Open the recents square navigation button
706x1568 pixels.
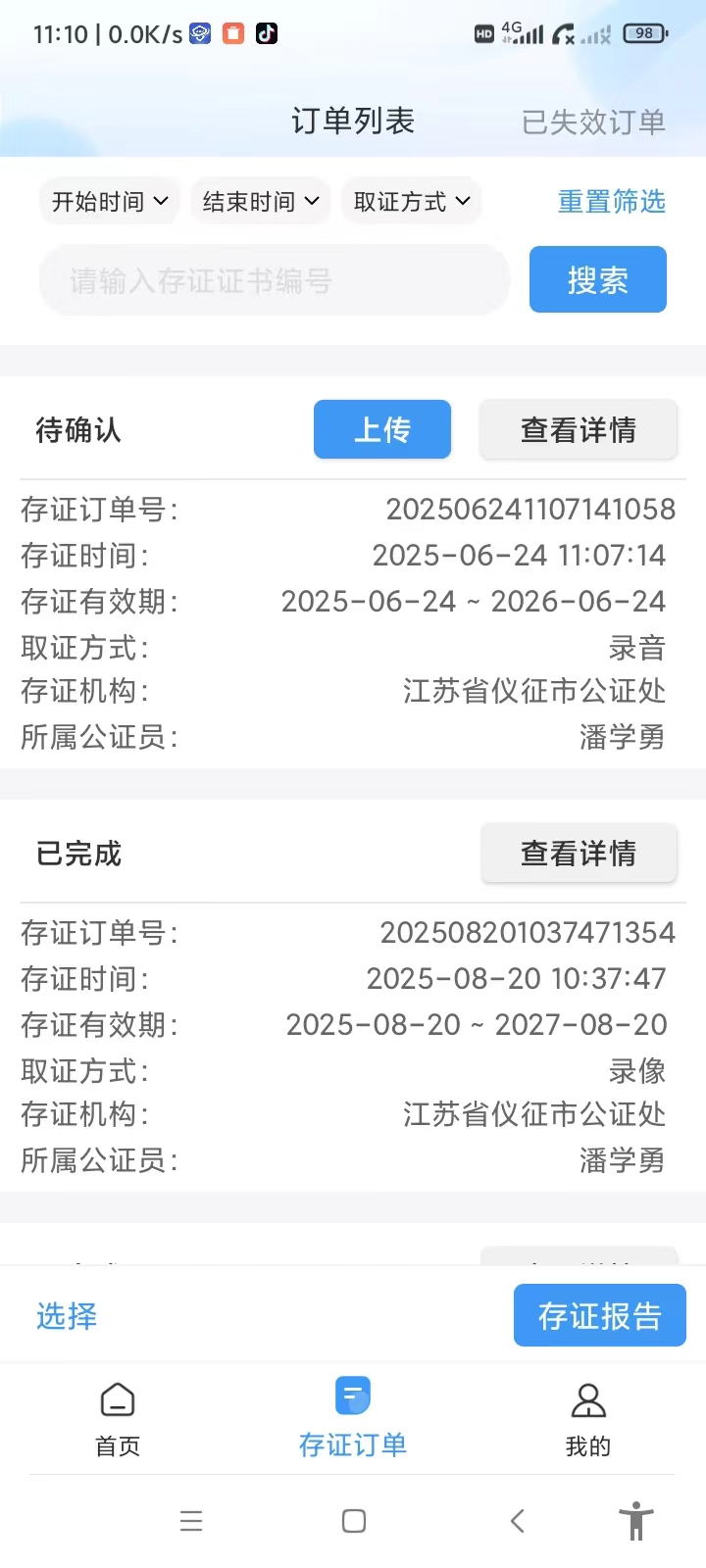click(352, 1521)
